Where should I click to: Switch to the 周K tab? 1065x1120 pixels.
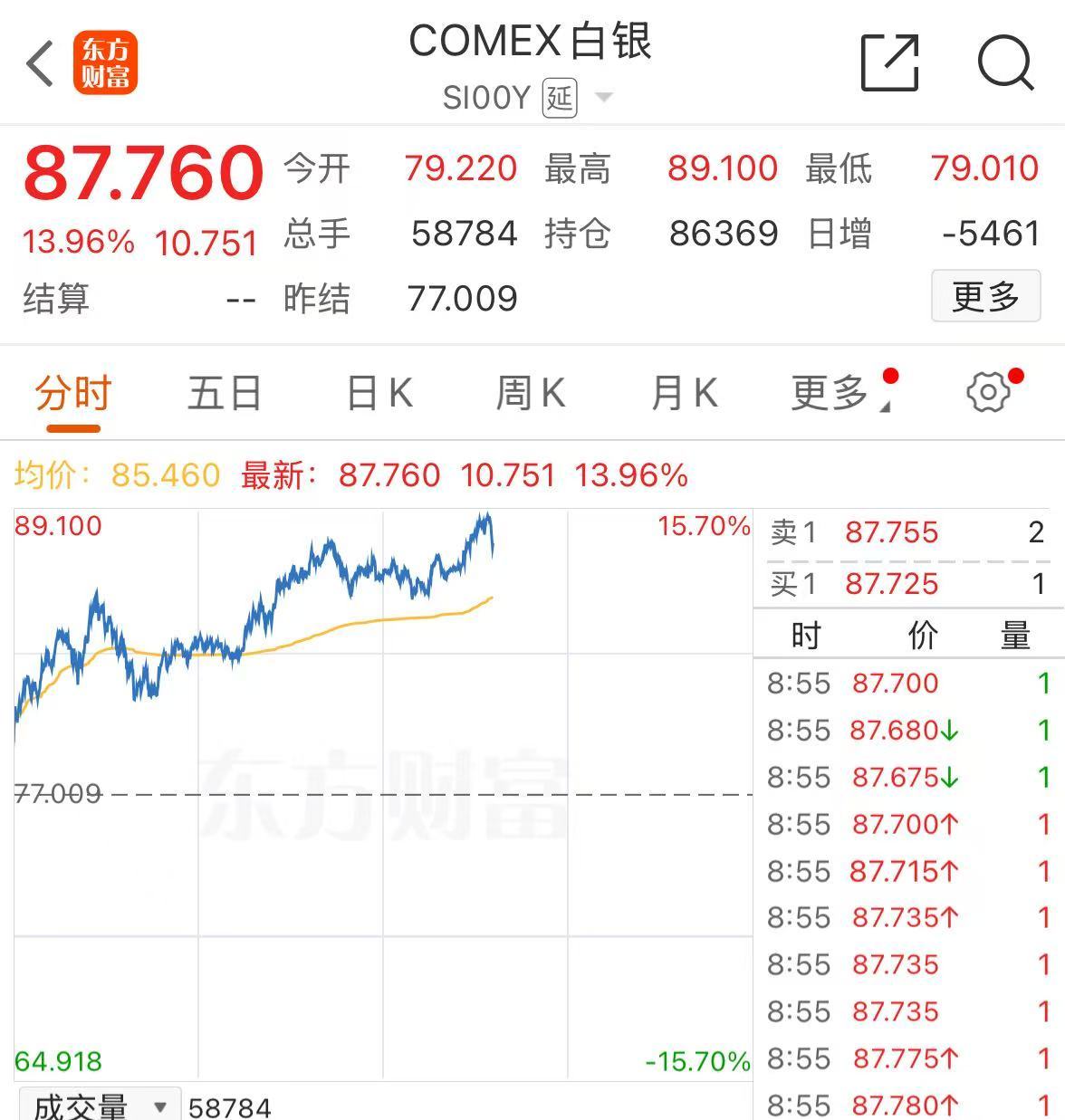tap(531, 393)
